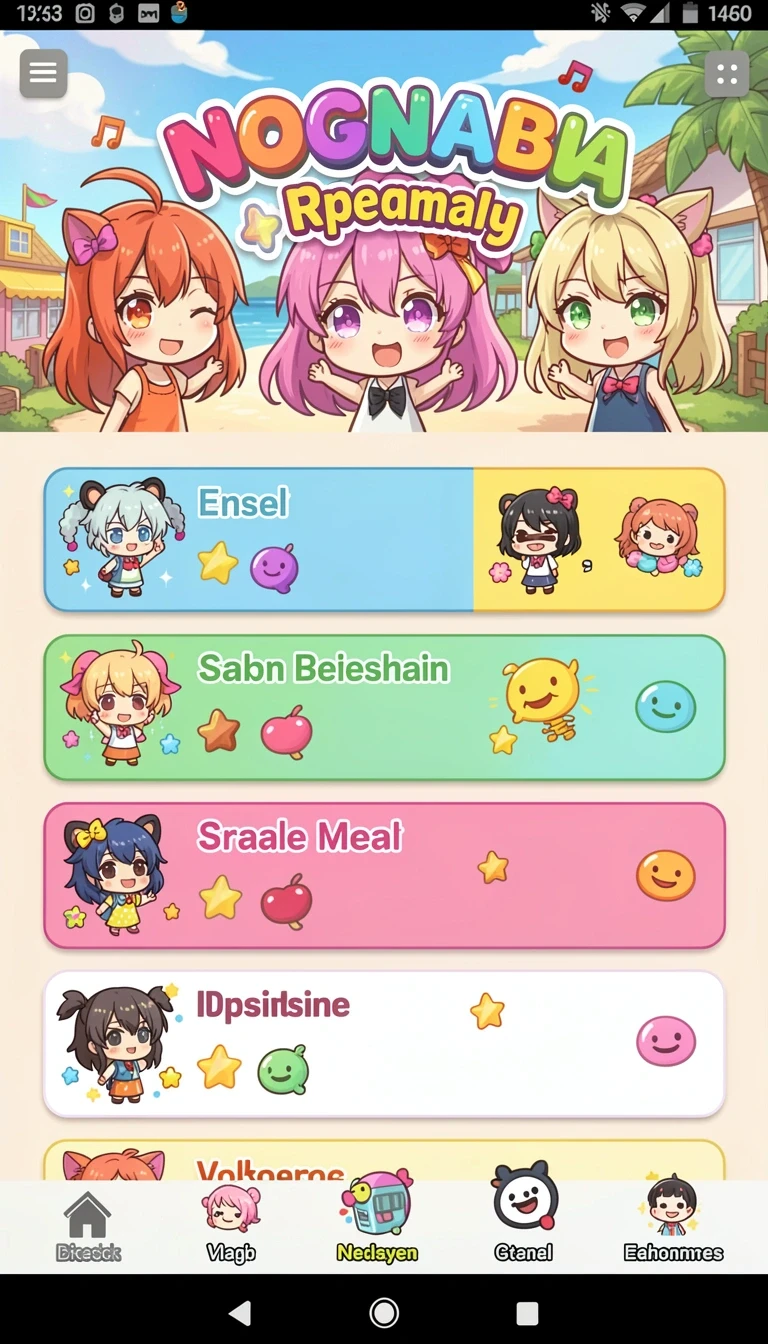
Task: Open the Sraale Meal card
Action: click(384, 875)
